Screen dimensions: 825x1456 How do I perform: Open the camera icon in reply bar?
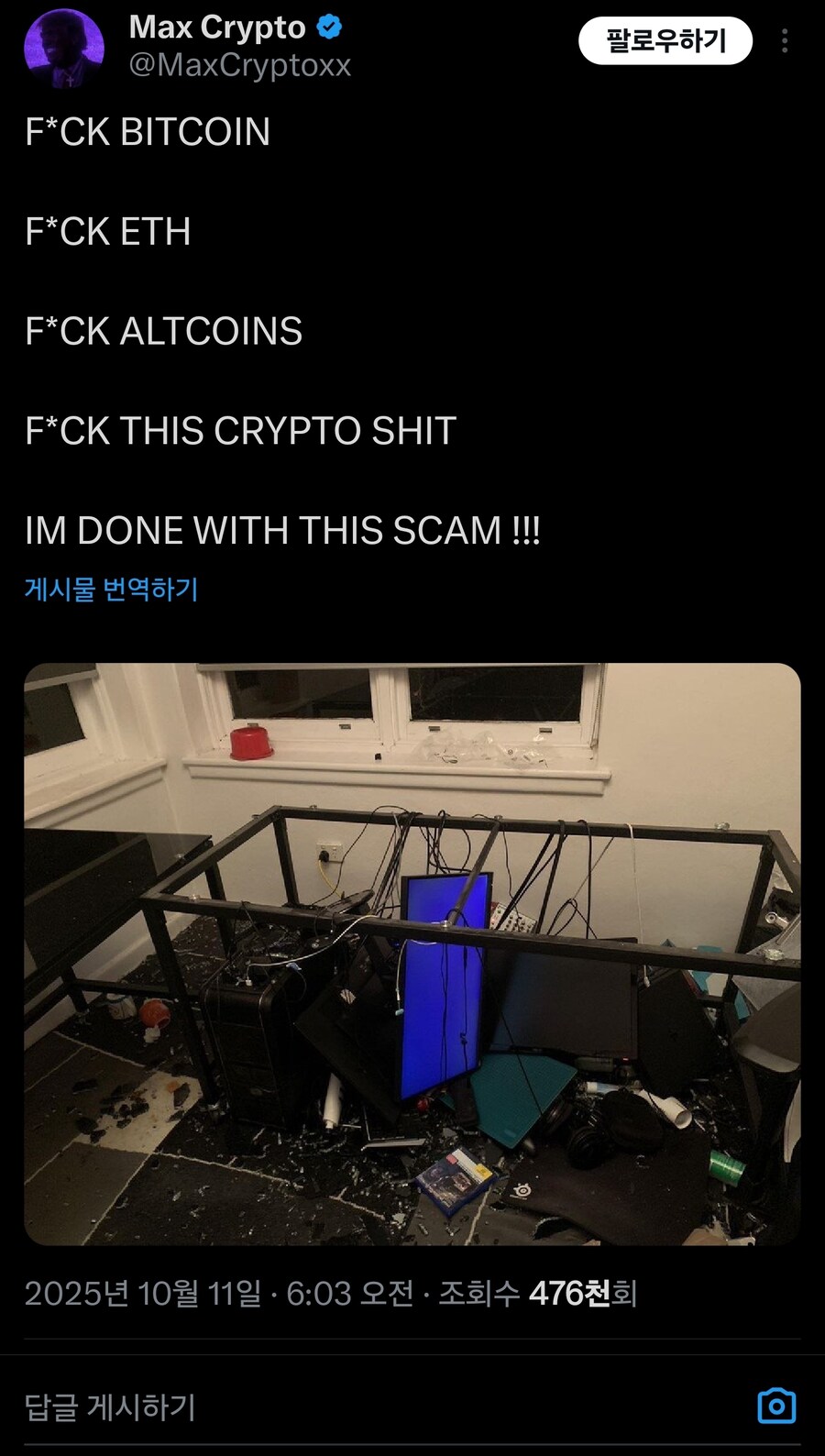tap(776, 1406)
